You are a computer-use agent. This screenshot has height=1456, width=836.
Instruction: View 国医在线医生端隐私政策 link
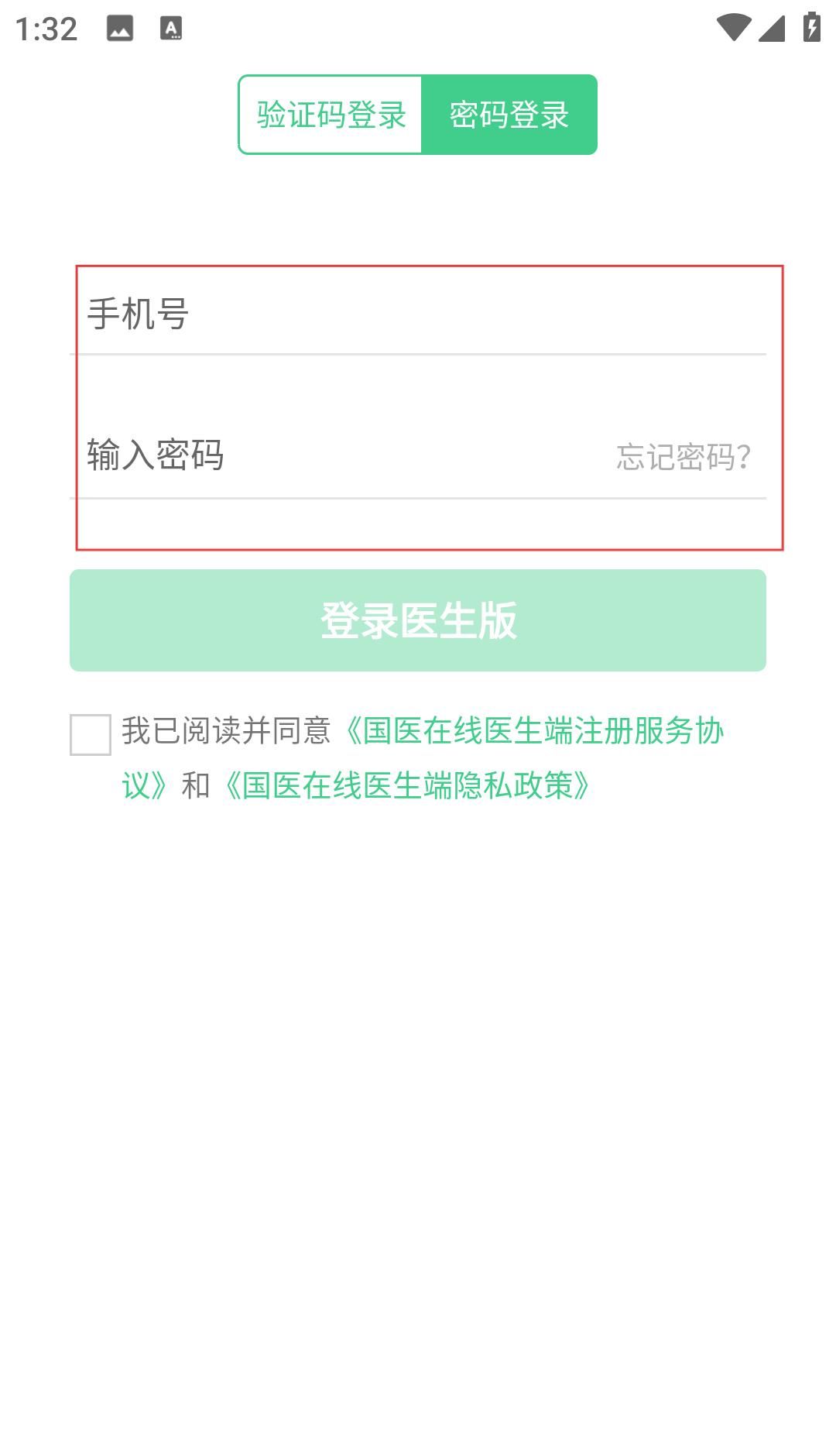[x=407, y=785]
